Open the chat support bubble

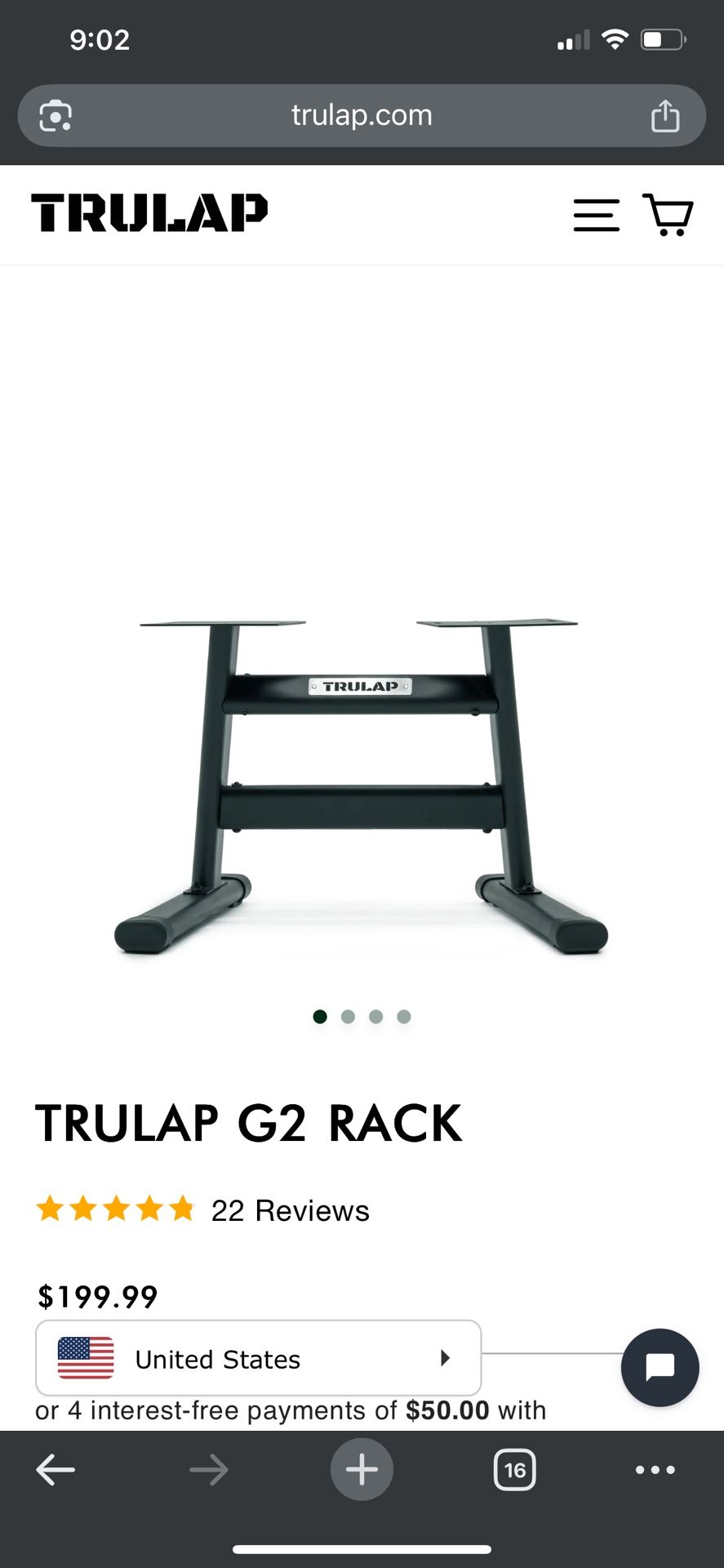(660, 1368)
